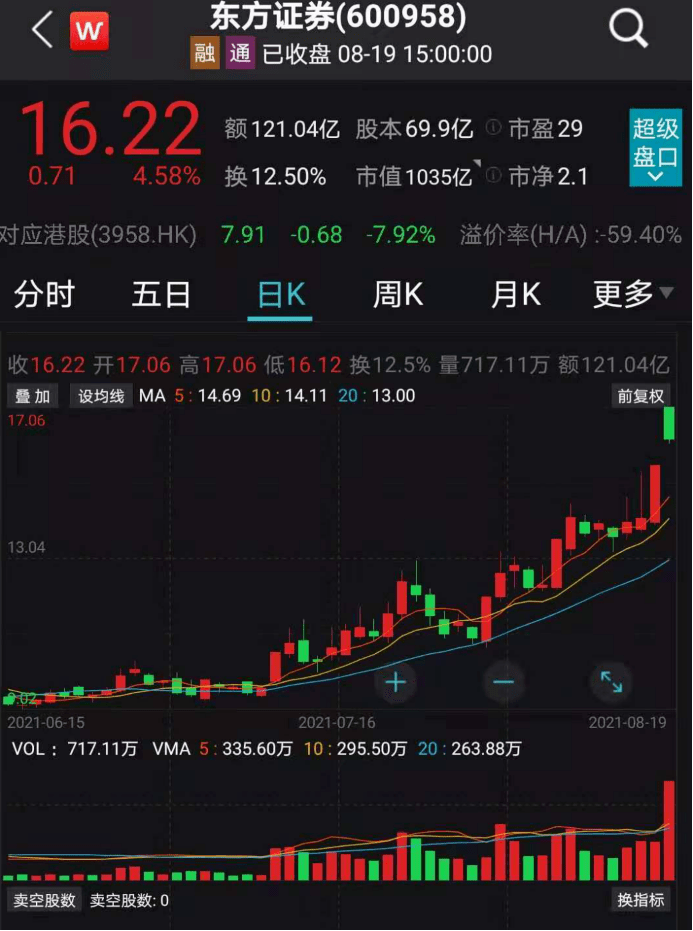Change the 前复权 adjustment mode
Image resolution: width=693 pixels, height=931 pixels.
pos(640,396)
